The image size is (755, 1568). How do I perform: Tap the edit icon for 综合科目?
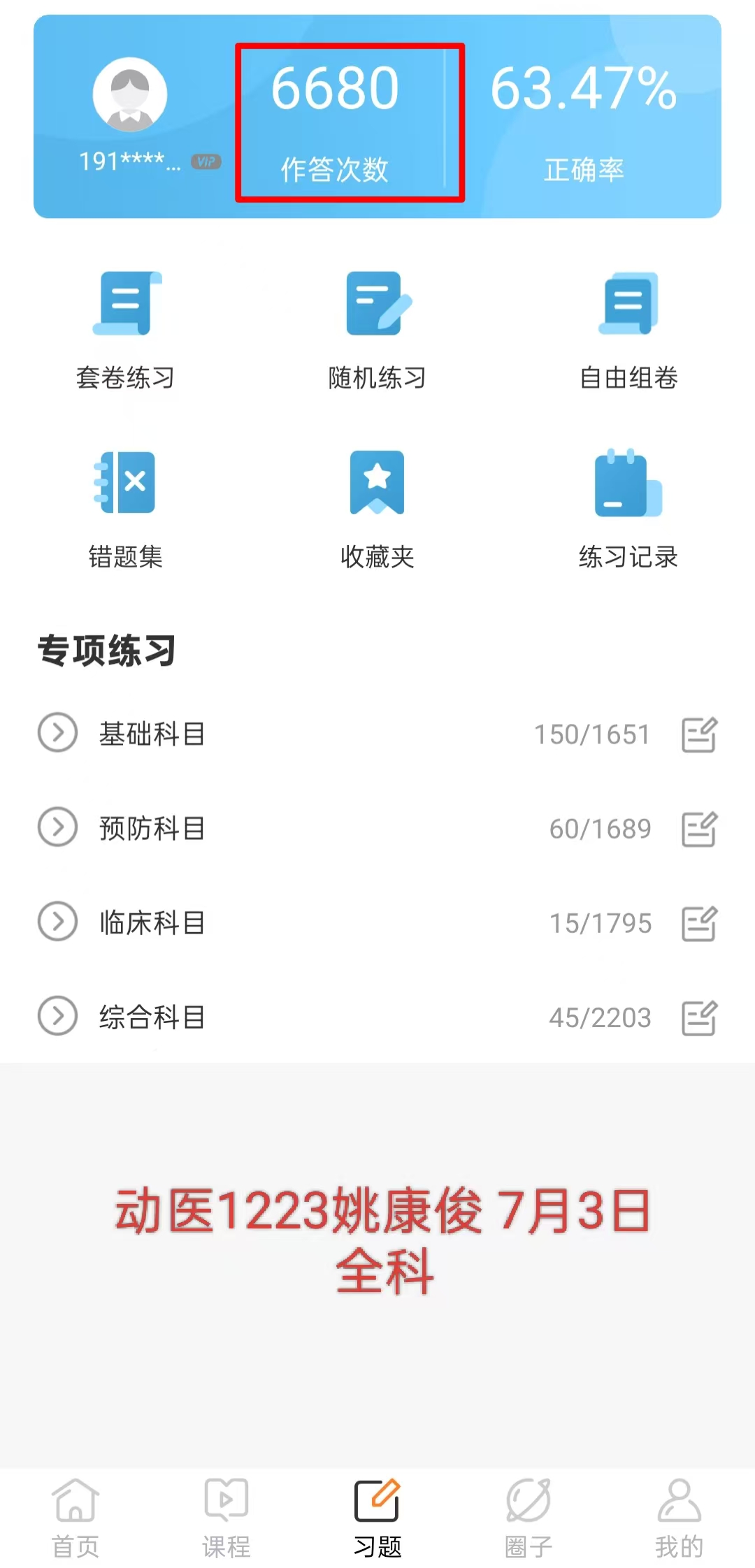(699, 1017)
